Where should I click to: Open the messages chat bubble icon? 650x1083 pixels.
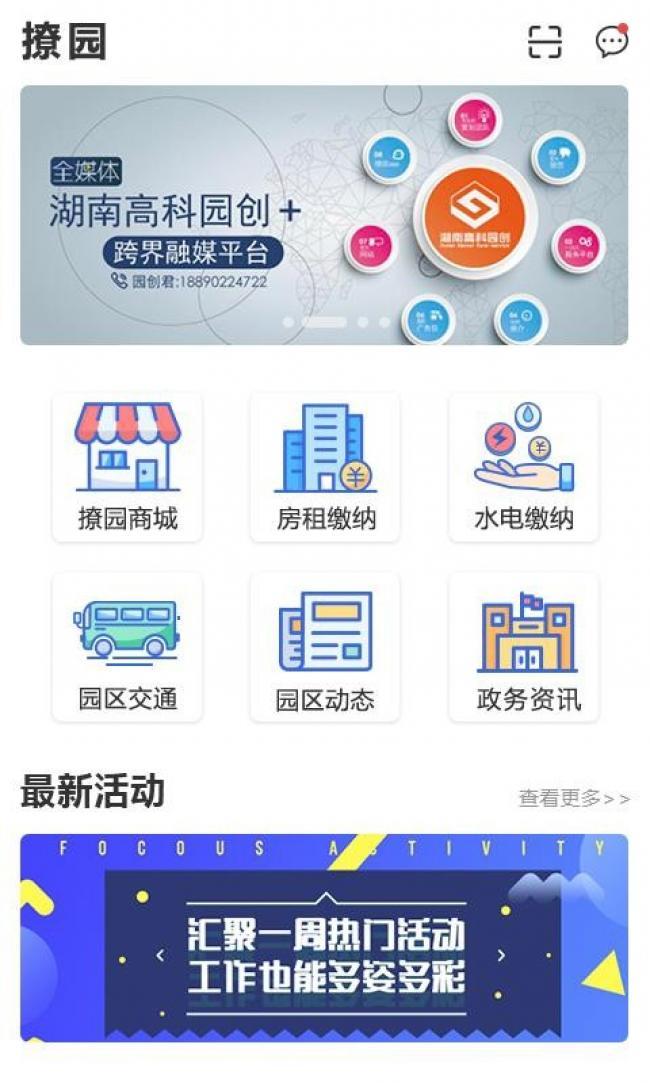611,41
